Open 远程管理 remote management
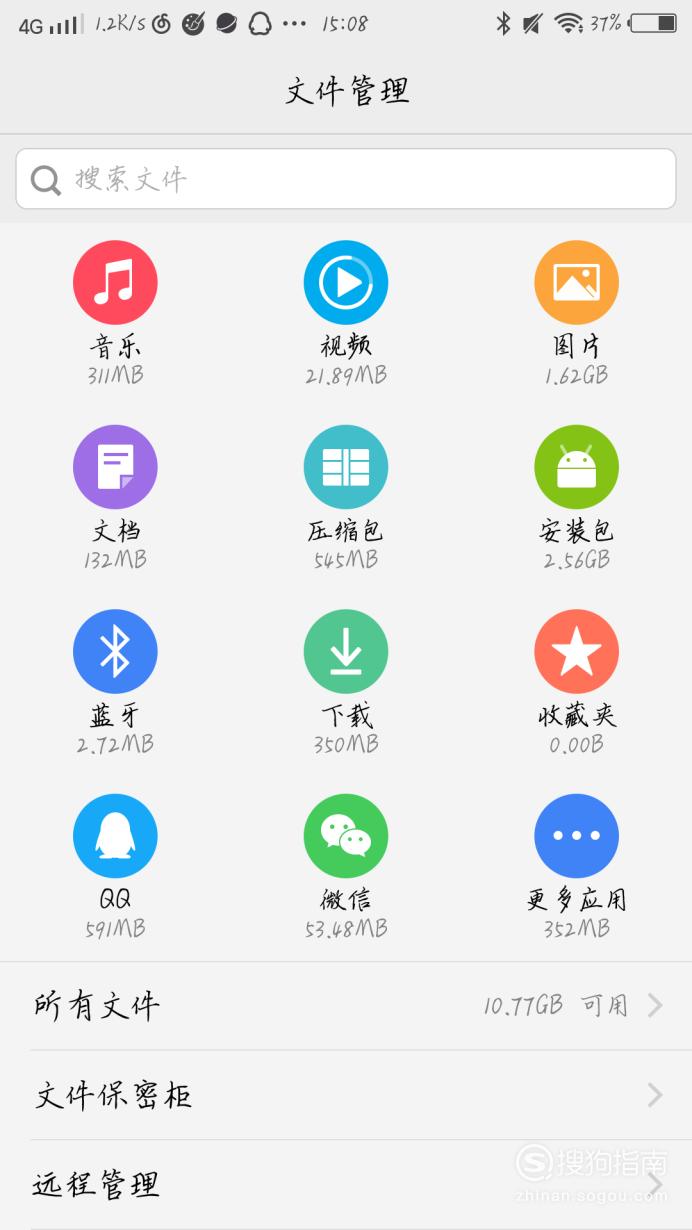Screen dimensions: 692x1230 346,1185
